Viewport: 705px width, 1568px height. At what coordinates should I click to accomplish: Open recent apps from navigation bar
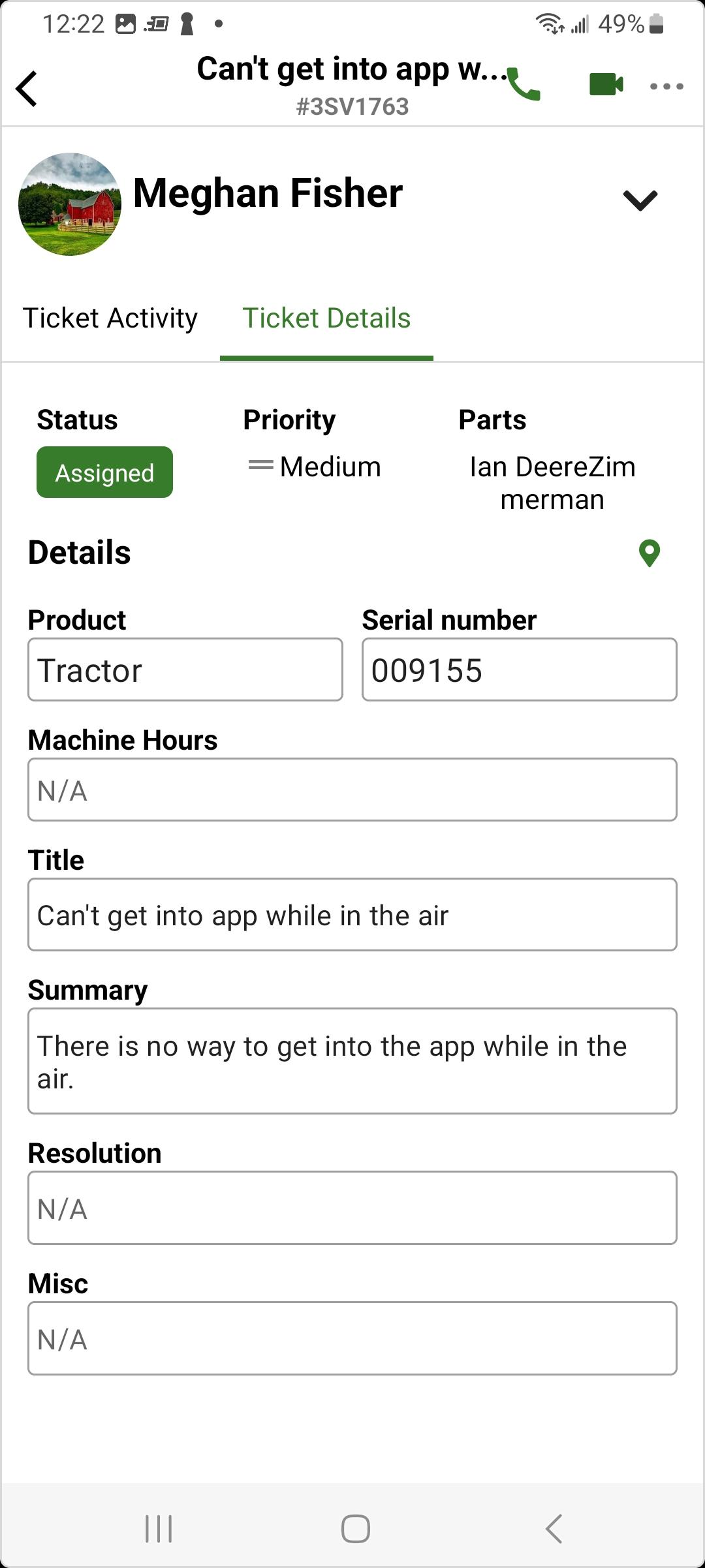coord(159,1528)
